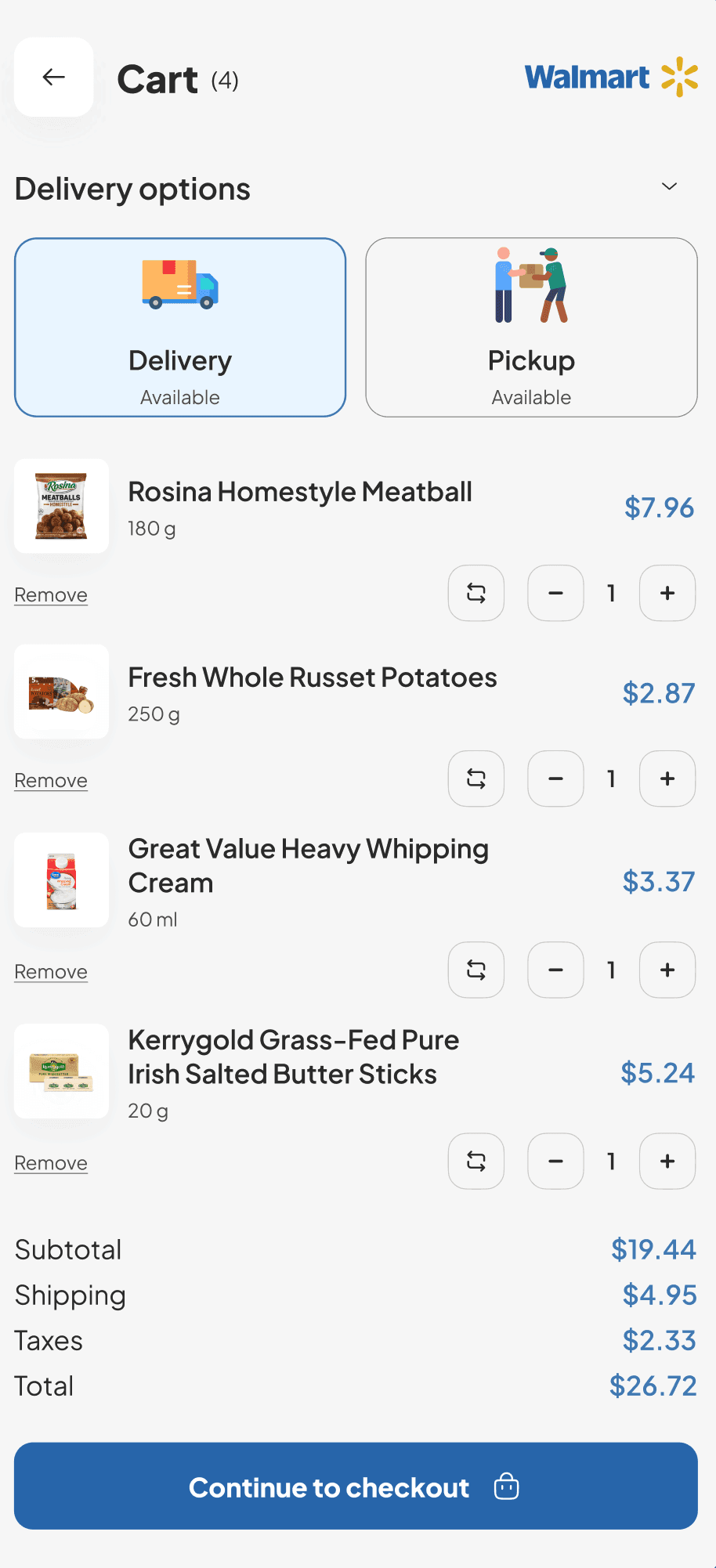
Task: Open the Rosina Homestyle Meatball product image
Action: coord(62,506)
